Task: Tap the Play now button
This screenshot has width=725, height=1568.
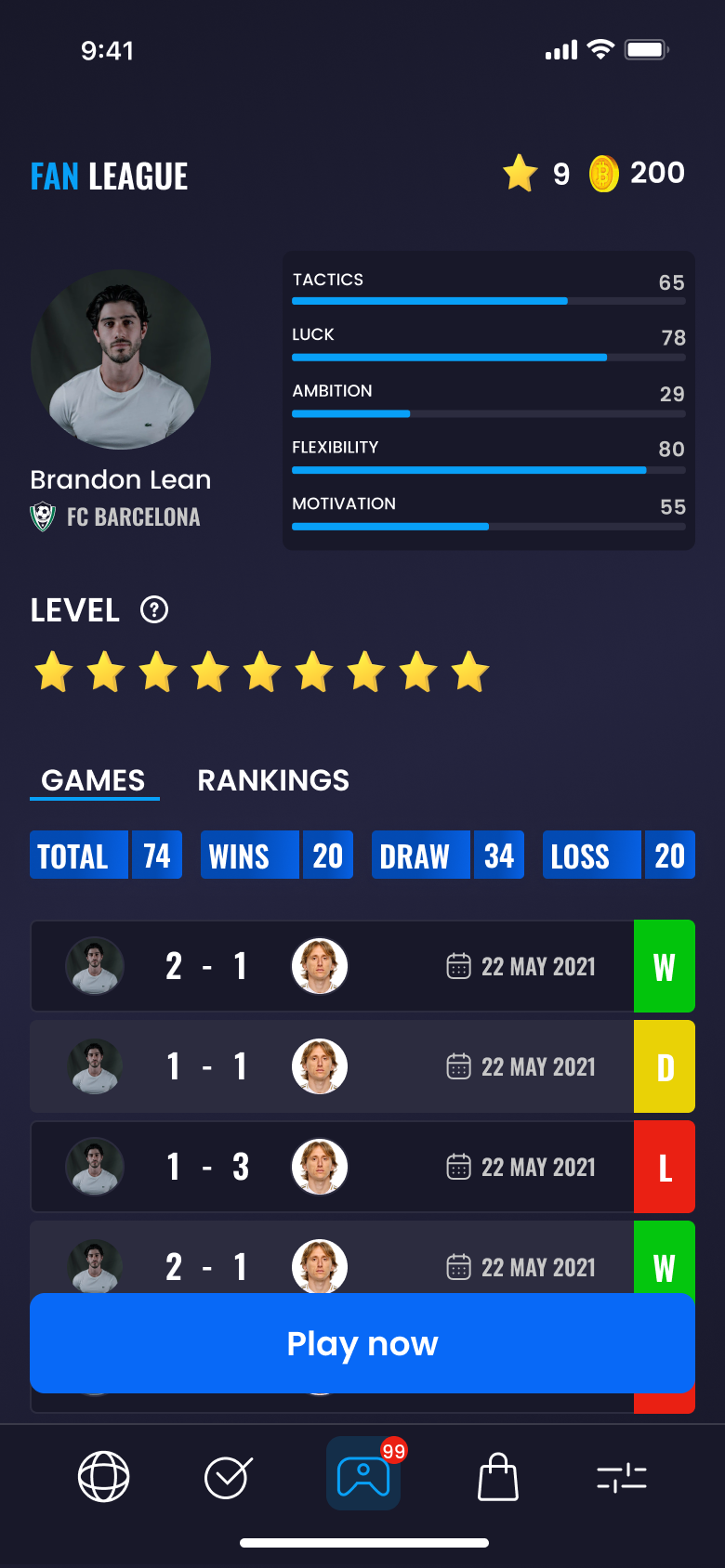Action: pos(362,1343)
